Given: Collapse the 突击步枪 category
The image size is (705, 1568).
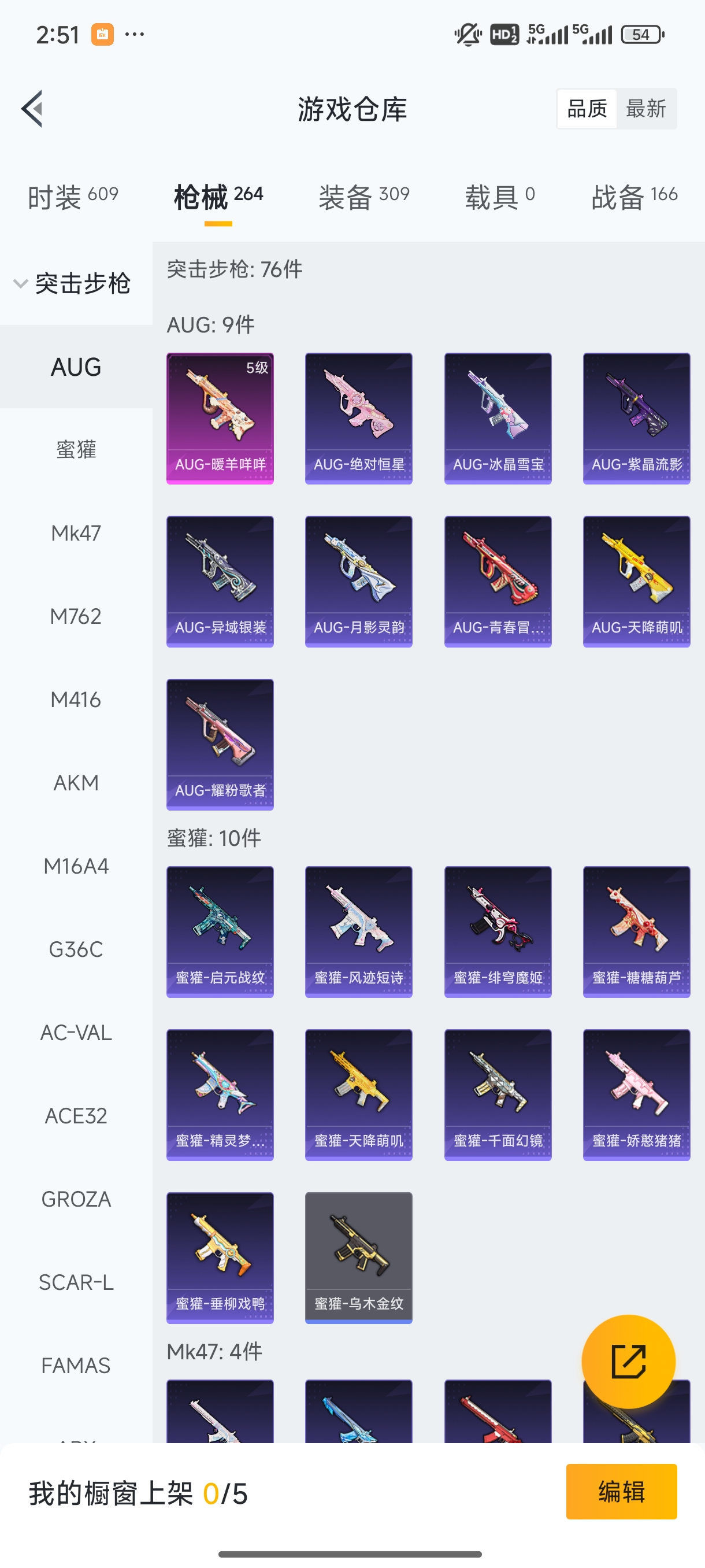Looking at the screenshot, I should pos(72,284).
